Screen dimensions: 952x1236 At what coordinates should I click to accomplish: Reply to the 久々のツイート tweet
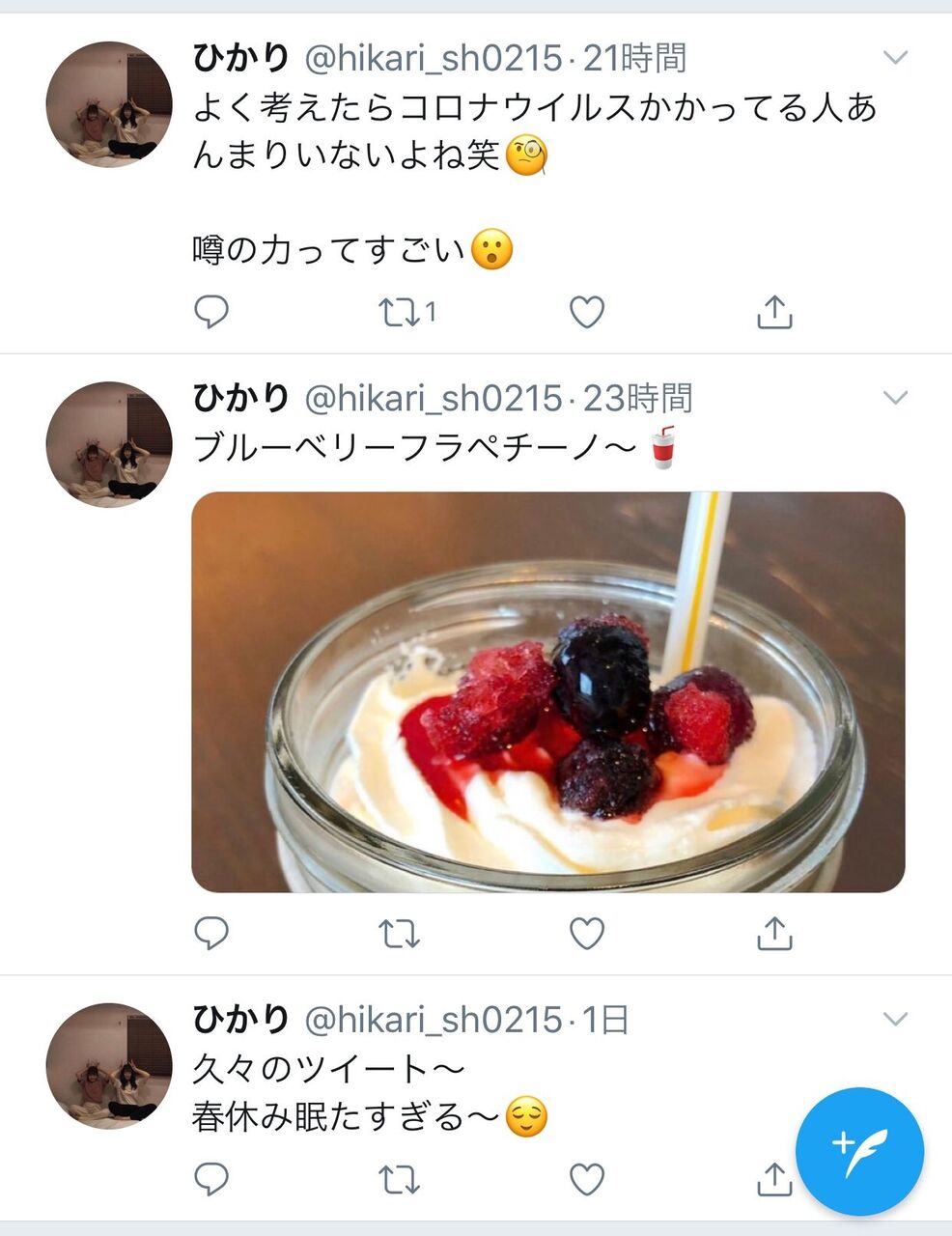(211, 1178)
